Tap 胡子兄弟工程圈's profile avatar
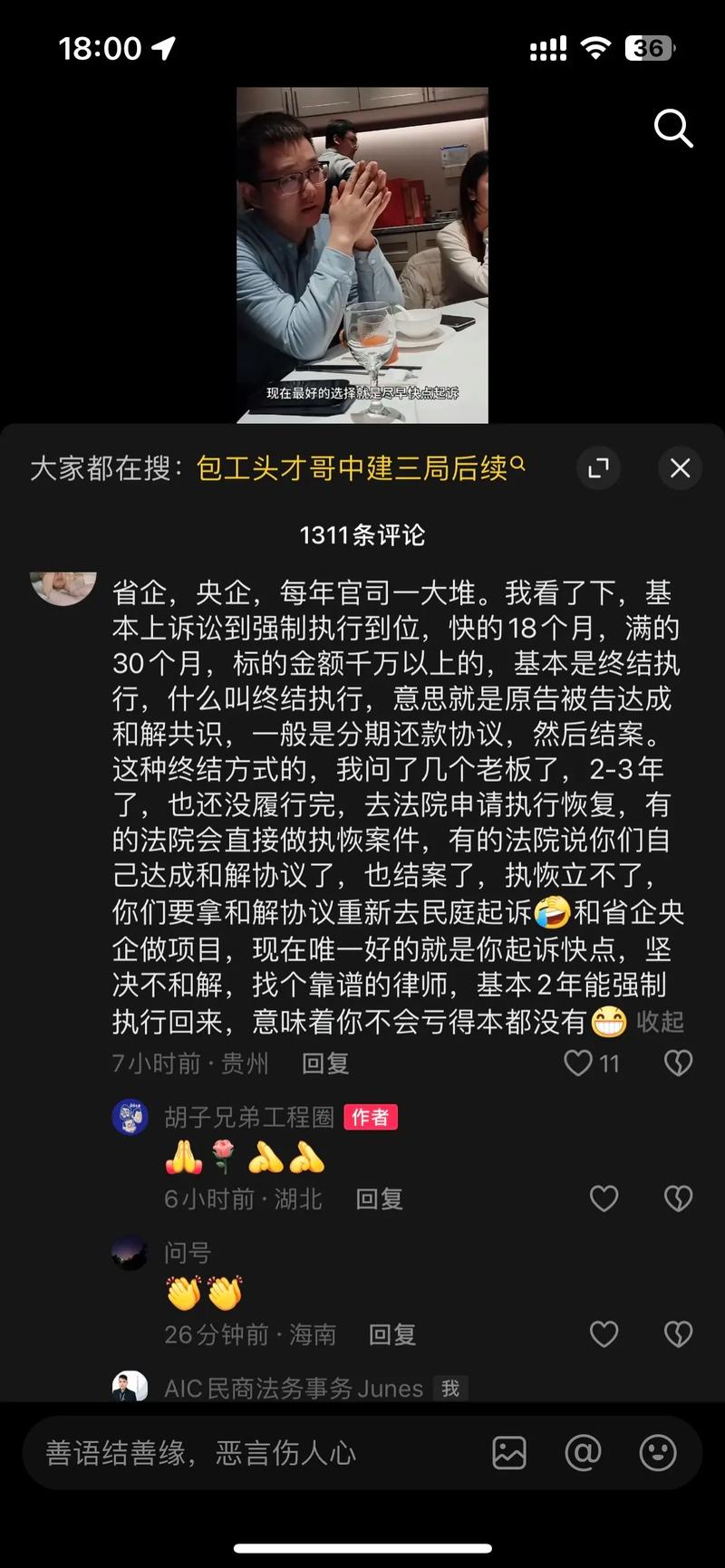725x1568 pixels. point(130,1117)
